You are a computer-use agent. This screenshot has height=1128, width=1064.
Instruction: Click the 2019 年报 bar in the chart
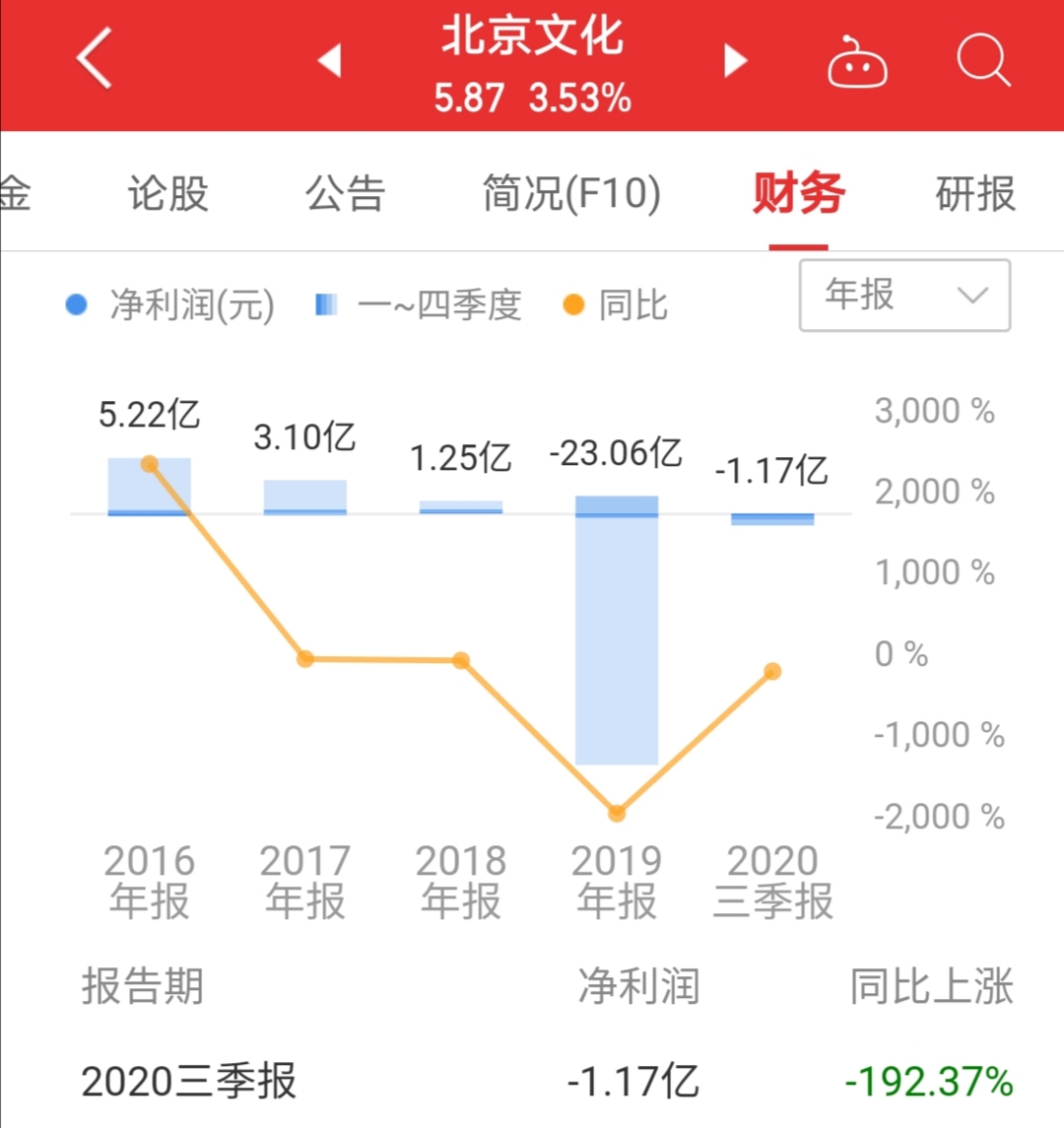[617, 630]
